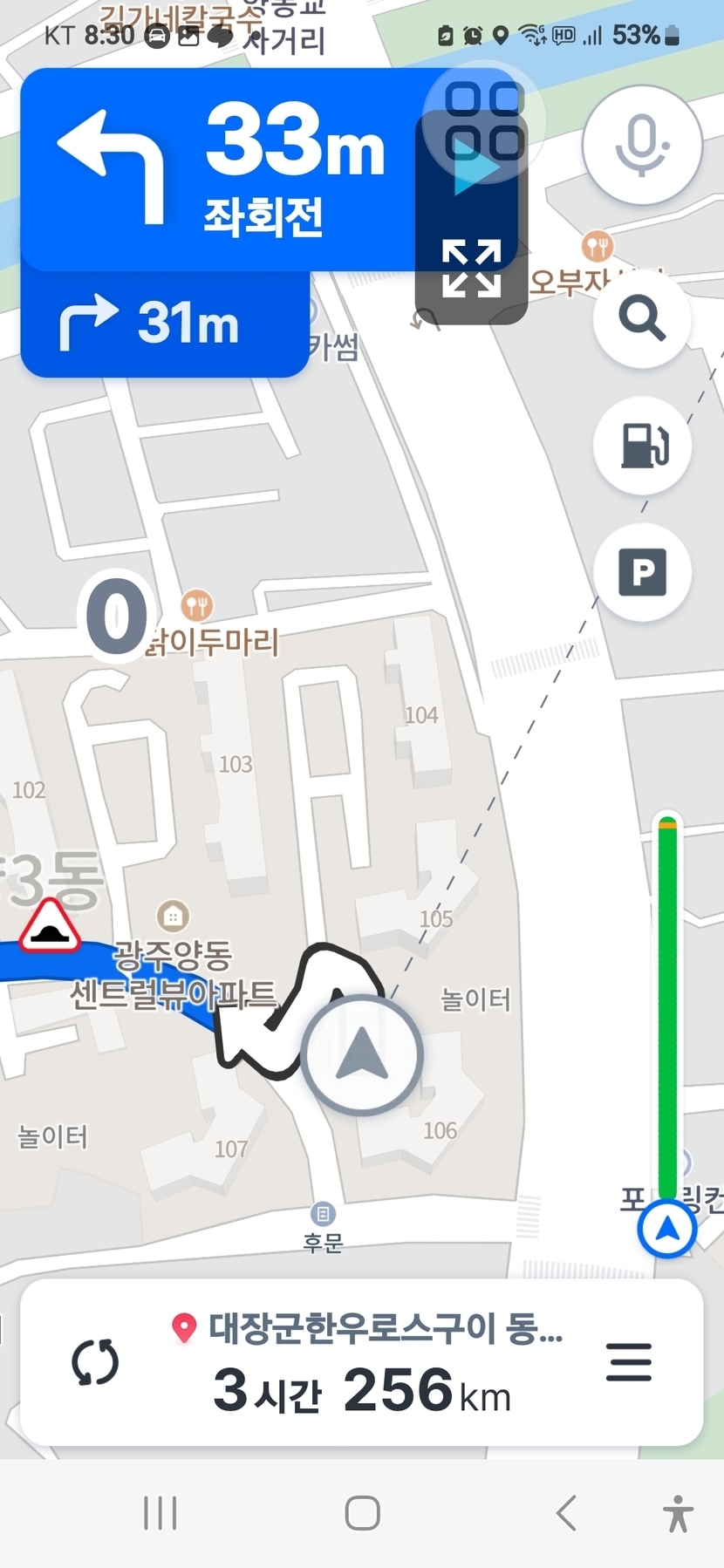The image size is (724, 1568).
Task: Go back with the system back button
Action: pos(566,1512)
